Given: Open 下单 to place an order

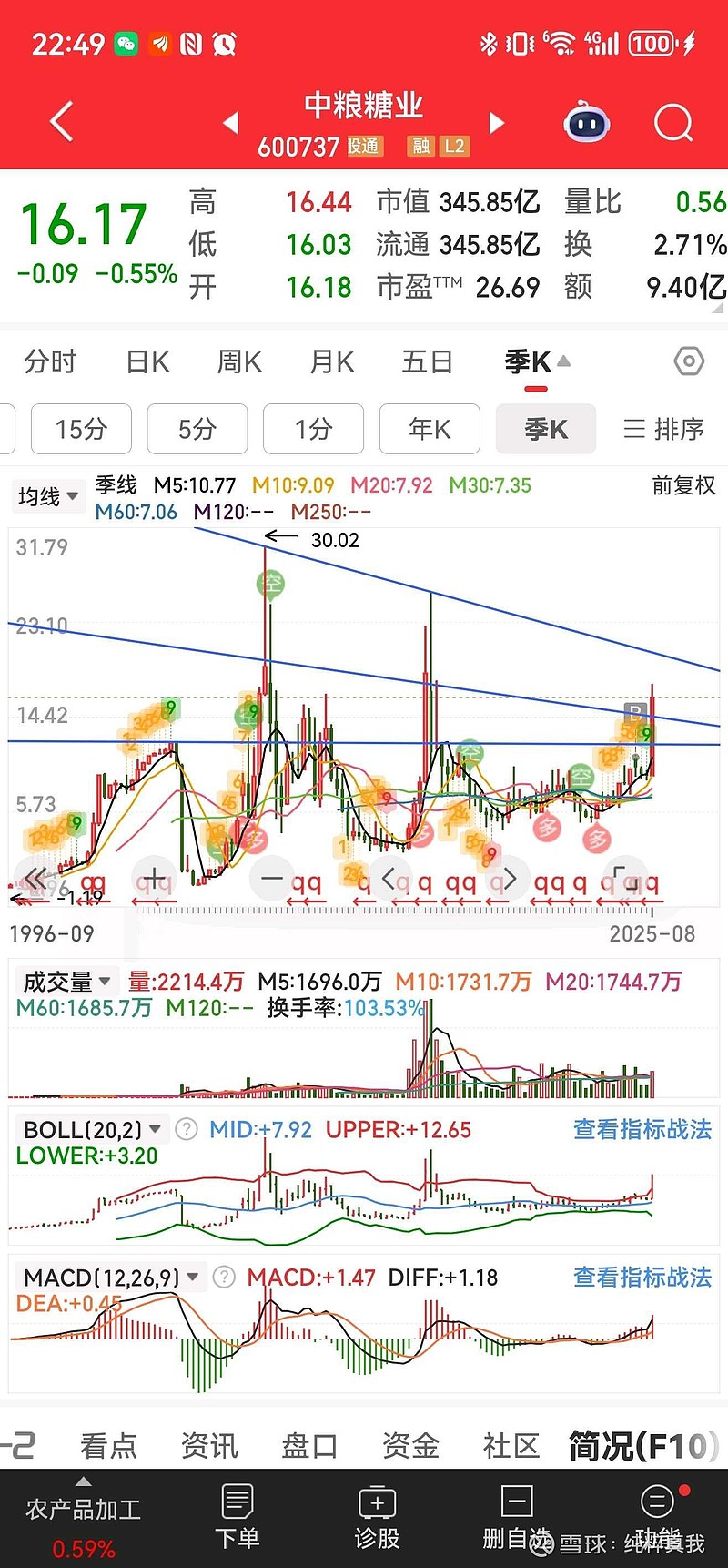Looking at the screenshot, I should coord(238,1516).
